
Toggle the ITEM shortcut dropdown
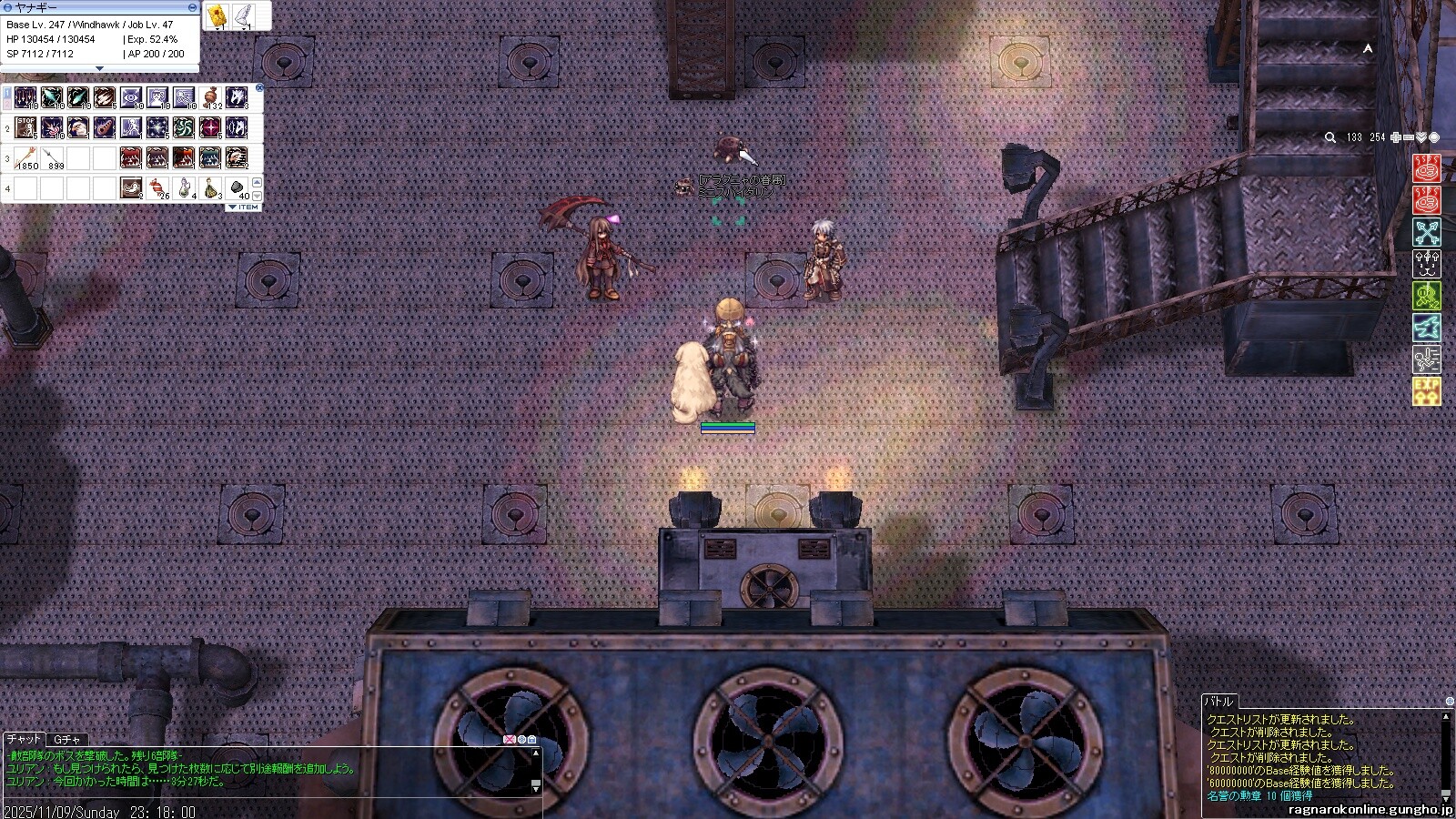243,207
